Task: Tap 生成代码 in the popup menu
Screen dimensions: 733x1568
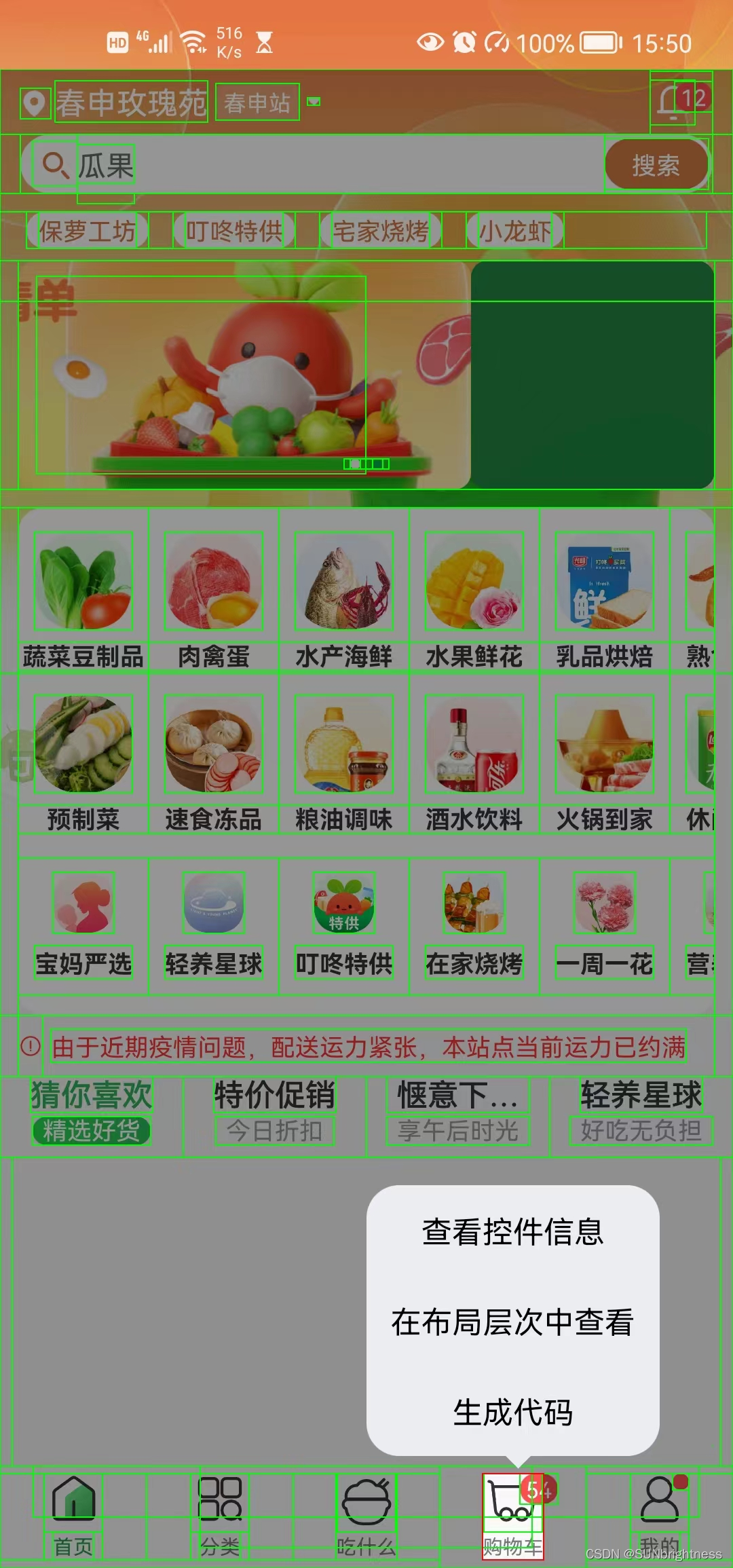Action: coord(512,1413)
